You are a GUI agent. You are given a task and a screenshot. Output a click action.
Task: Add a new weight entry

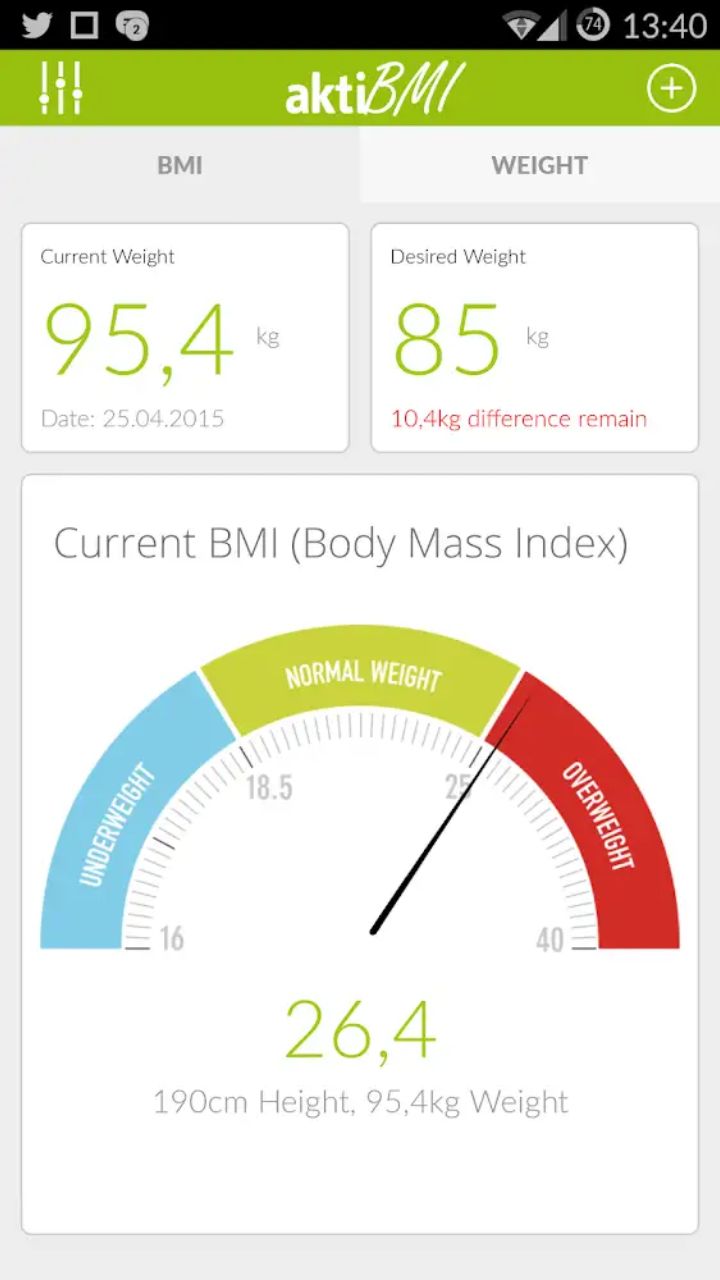click(x=670, y=89)
